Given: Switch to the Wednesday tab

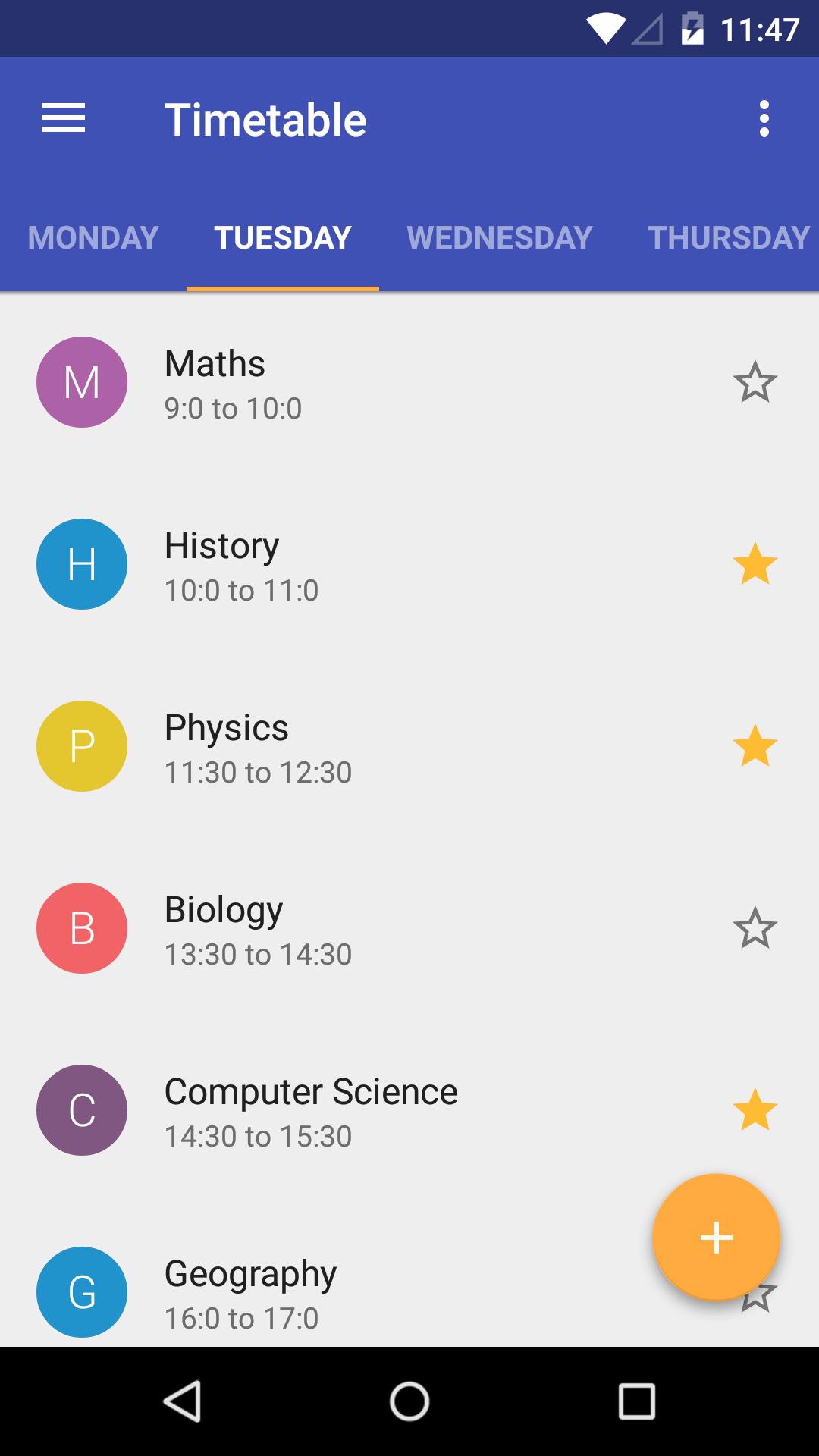Looking at the screenshot, I should pyautogui.click(x=498, y=237).
